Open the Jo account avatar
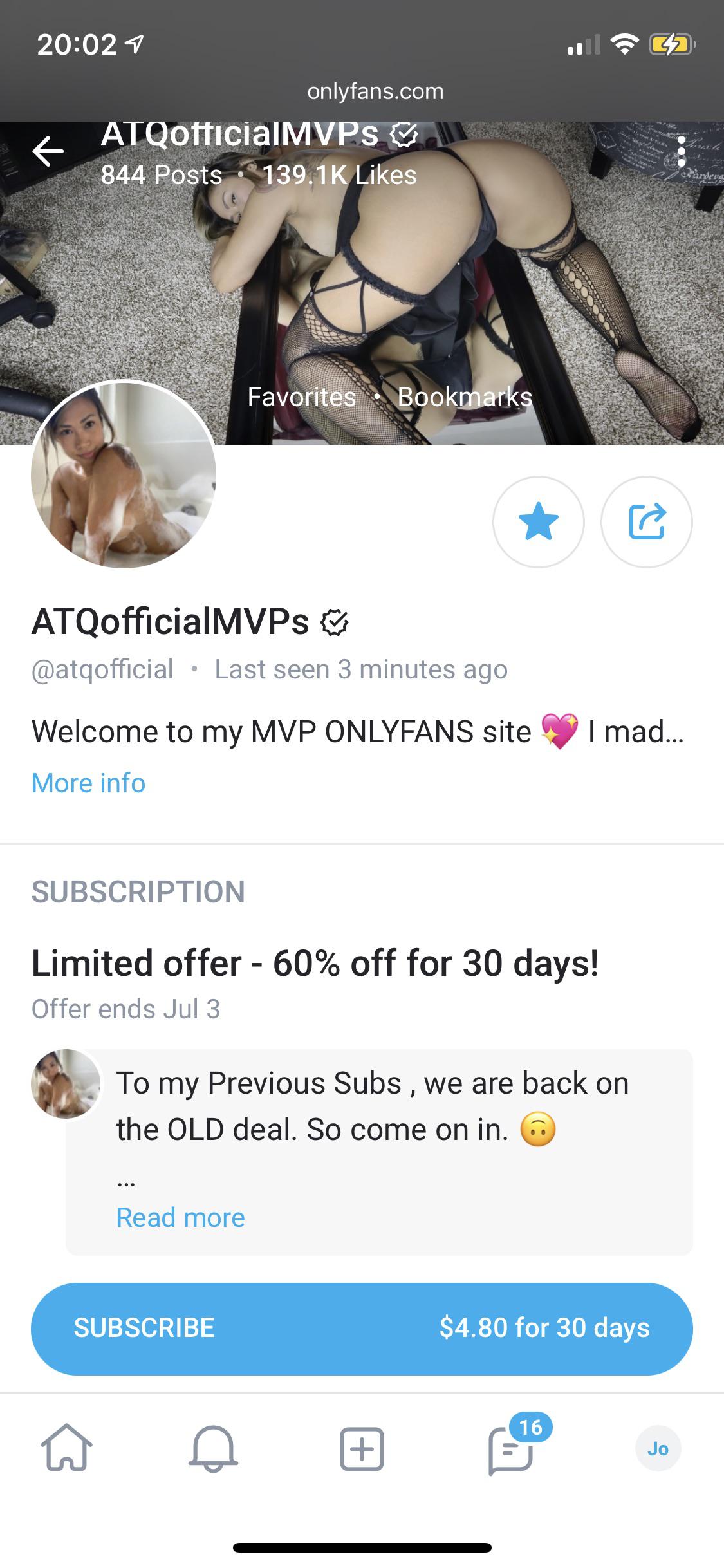 point(658,1448)
